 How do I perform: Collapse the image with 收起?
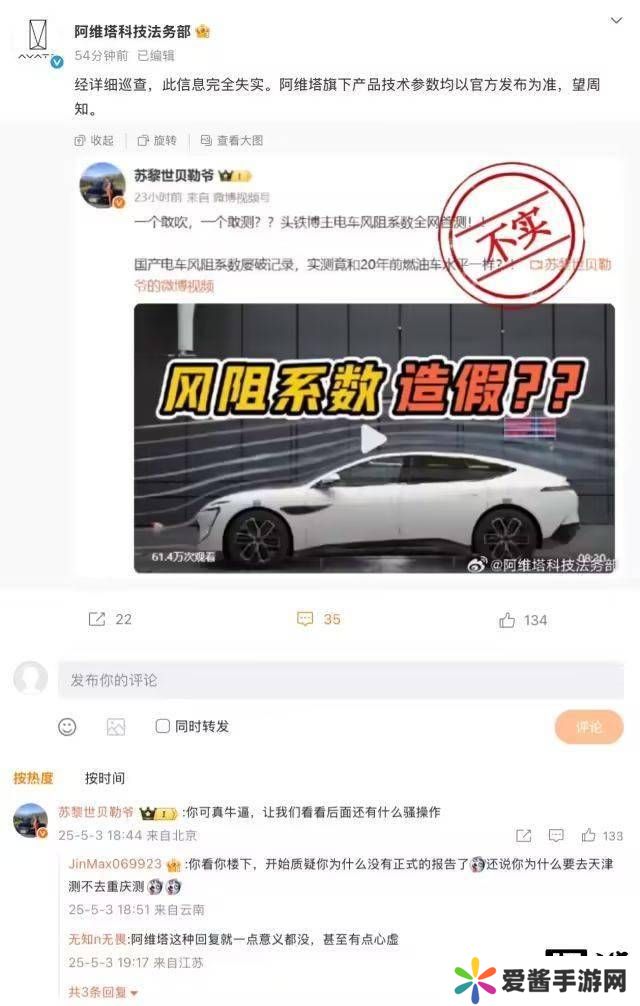click(x=95, y=141)
